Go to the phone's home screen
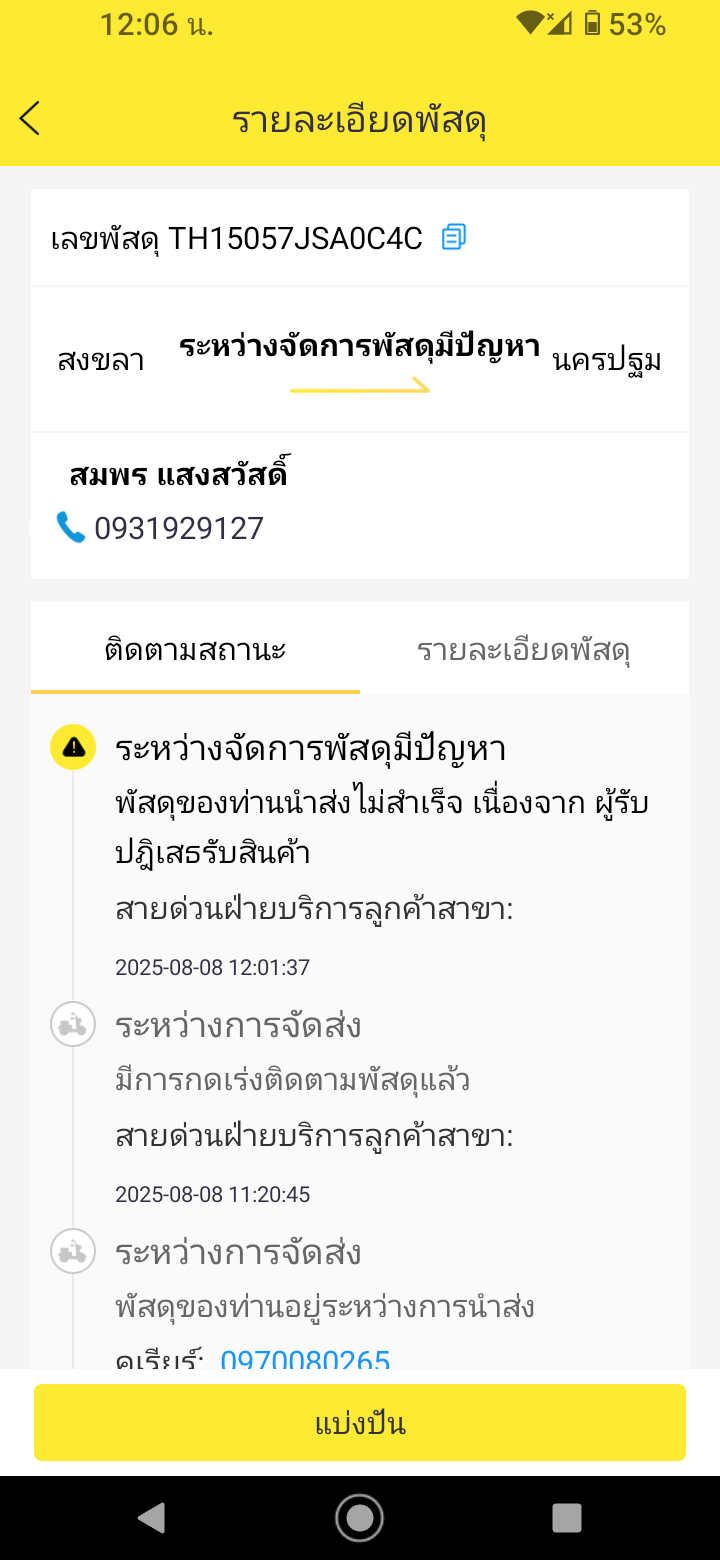720x1560 pixels. [360, 1518]
